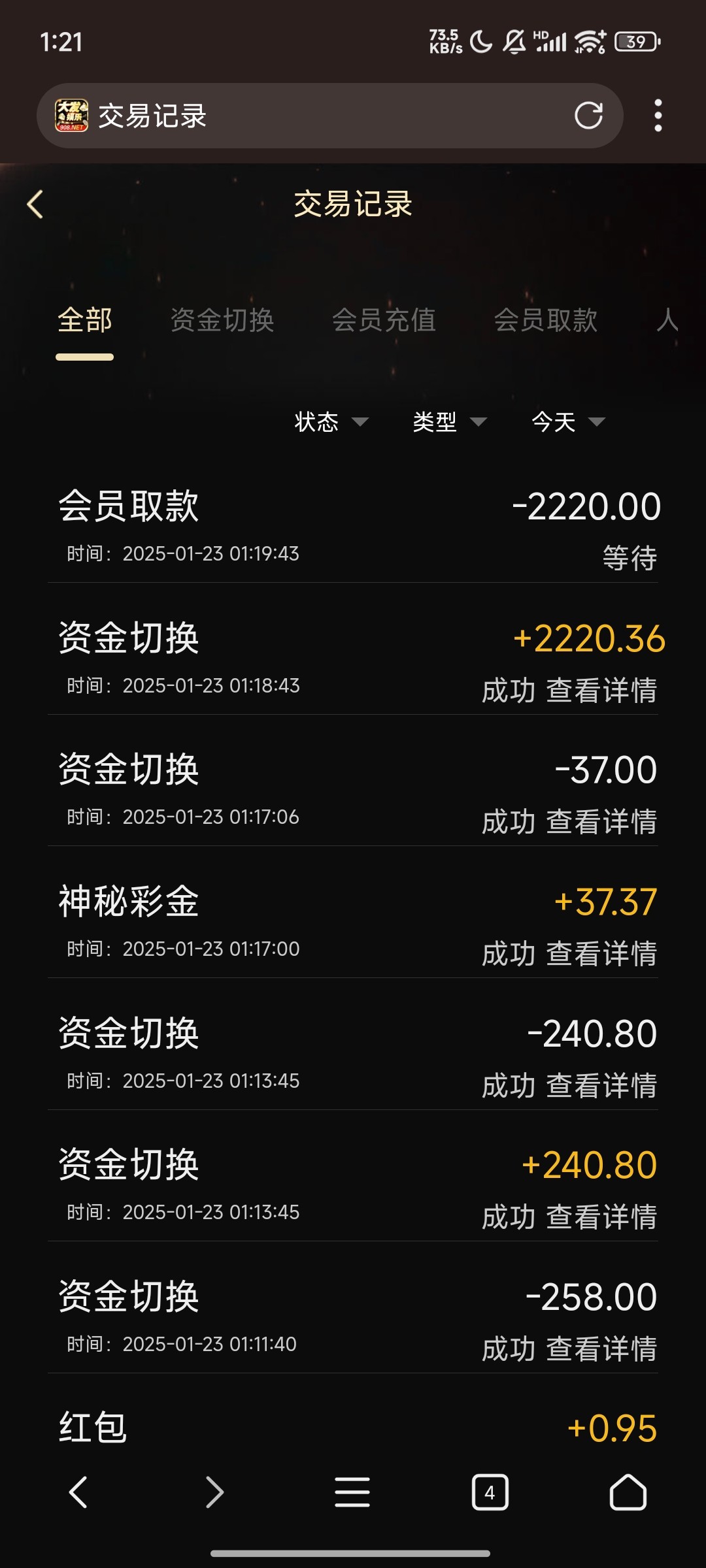706x1568 pixels.
Task: Switch to the 会员取款 tab
Action: 546,320
